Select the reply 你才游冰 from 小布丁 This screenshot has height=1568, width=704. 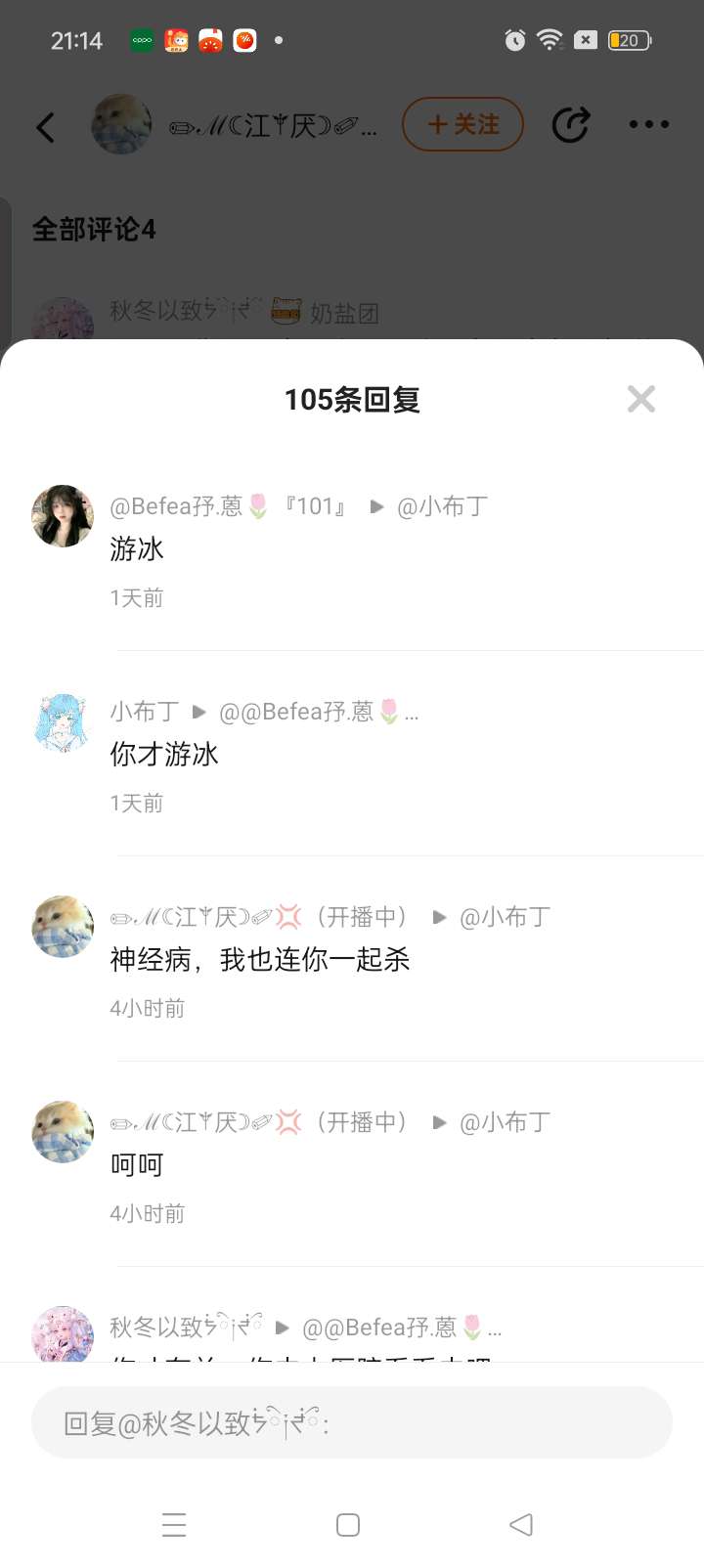[x=164, y=755]
